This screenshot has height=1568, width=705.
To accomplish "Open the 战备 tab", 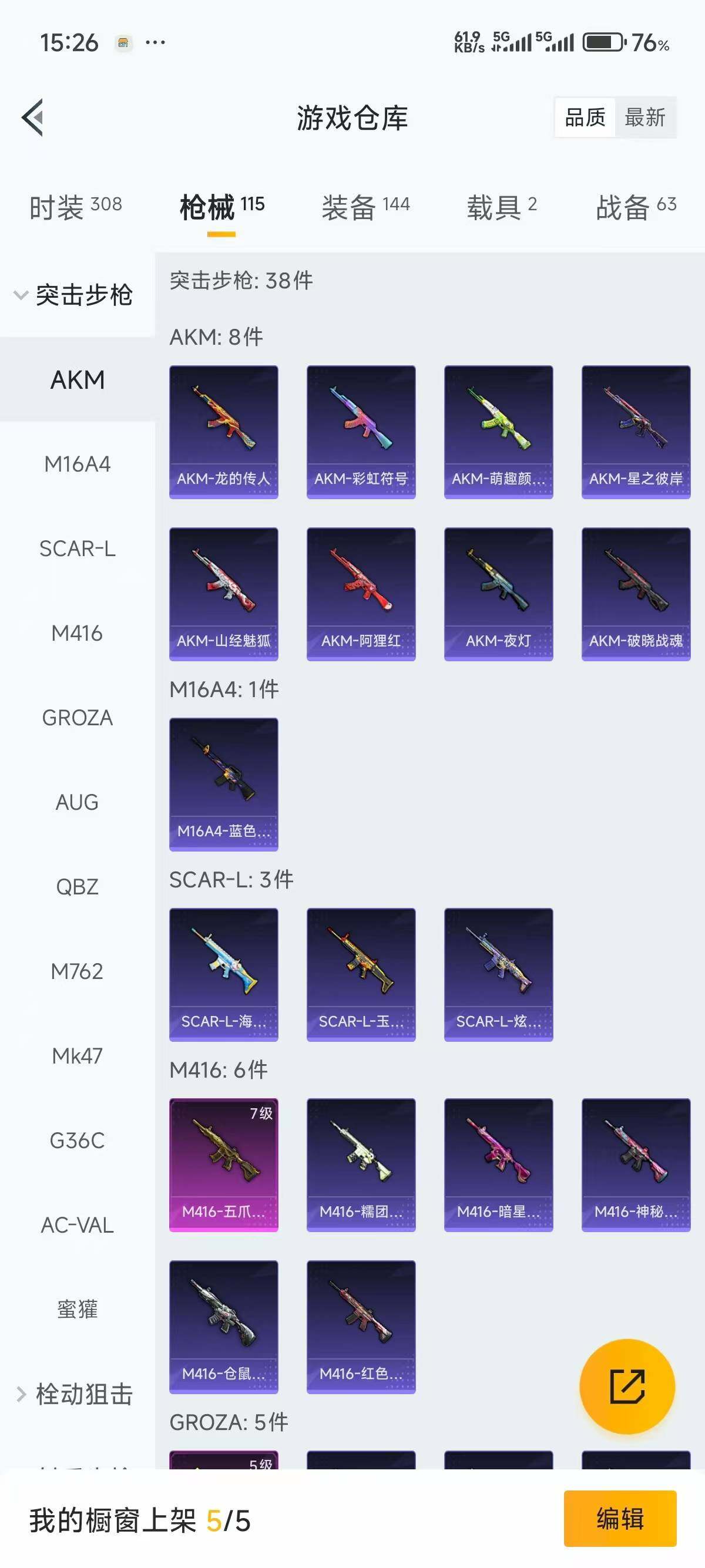I will coord(636,207).
